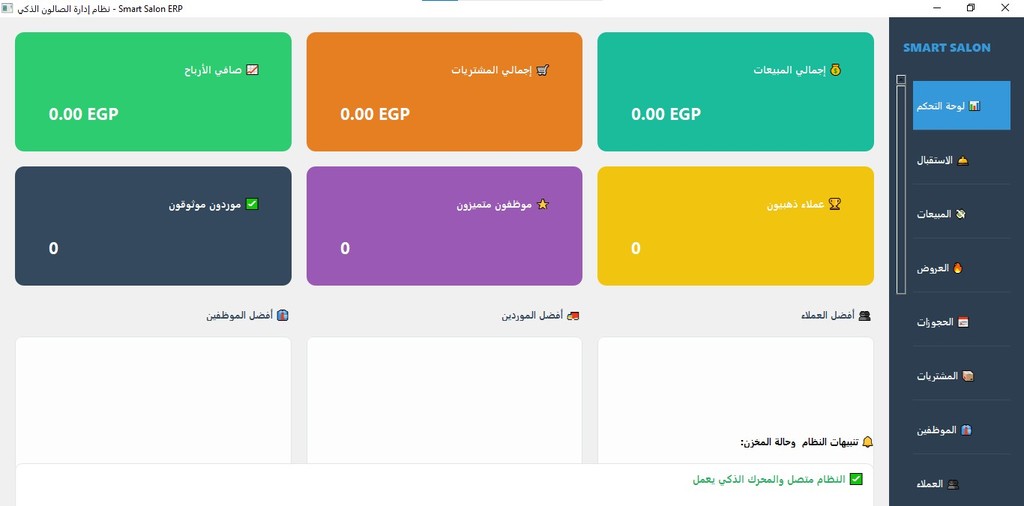Screen dimensions: 1024x506
Task: Restore down the application window
Action: (x=970, y=8)
